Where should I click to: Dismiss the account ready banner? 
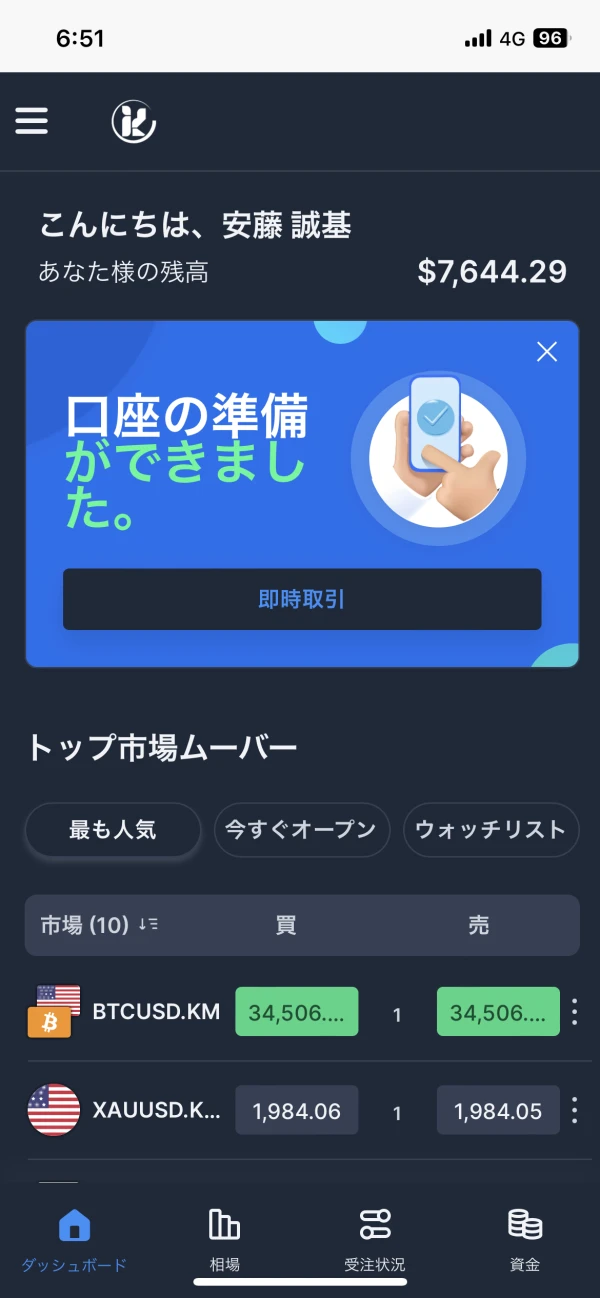(x=547, y=351)
